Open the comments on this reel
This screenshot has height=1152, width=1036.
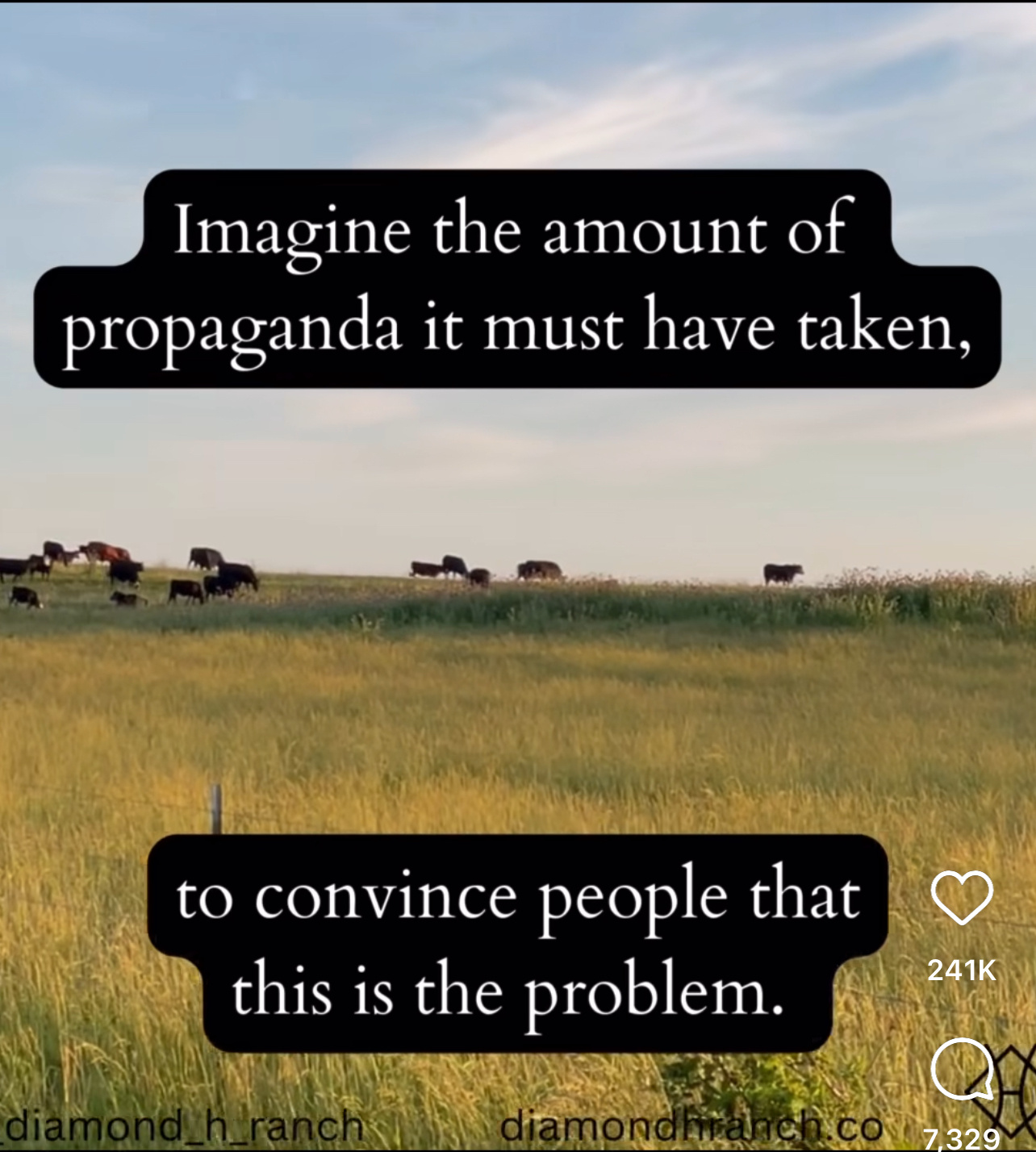click(961, 1070)
